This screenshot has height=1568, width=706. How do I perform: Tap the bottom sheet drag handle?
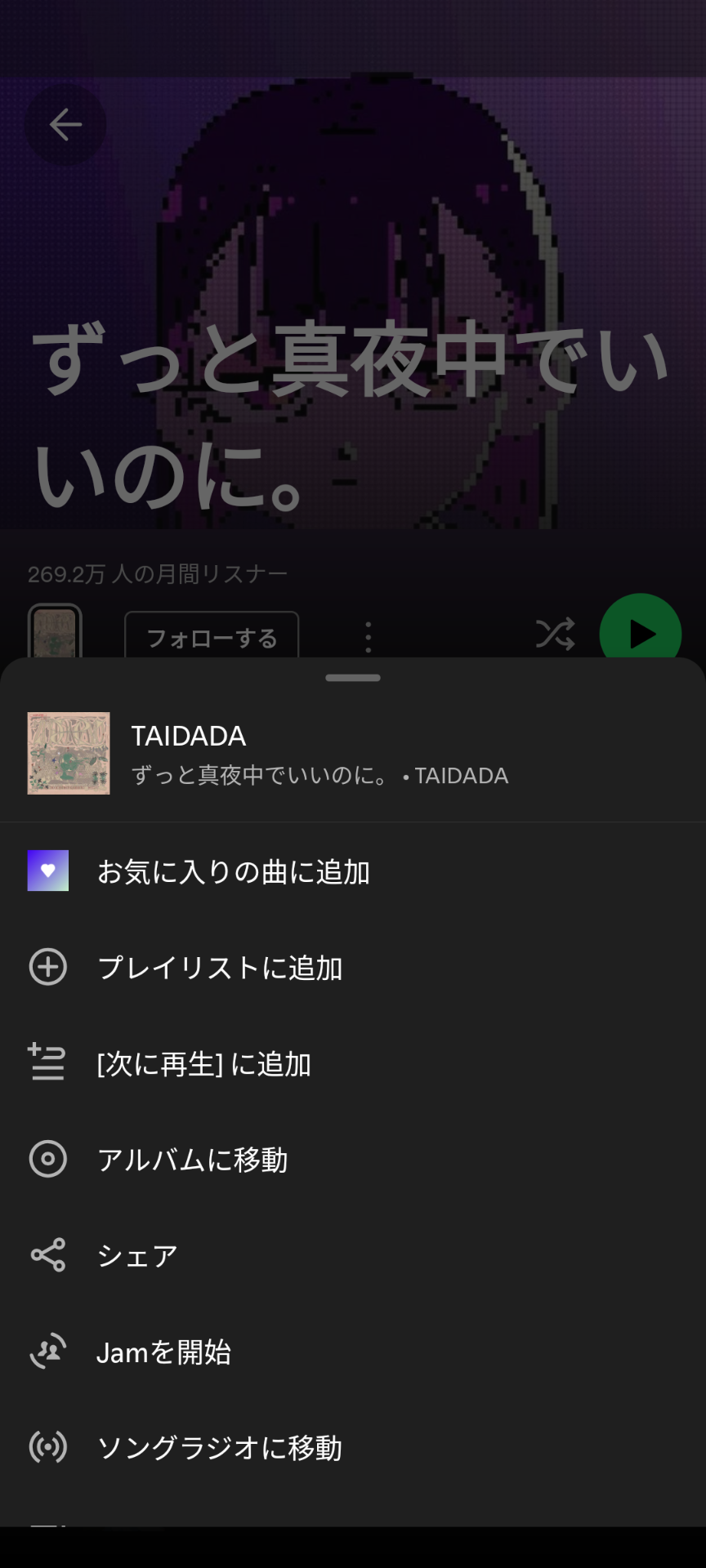[x=353, y=678]
